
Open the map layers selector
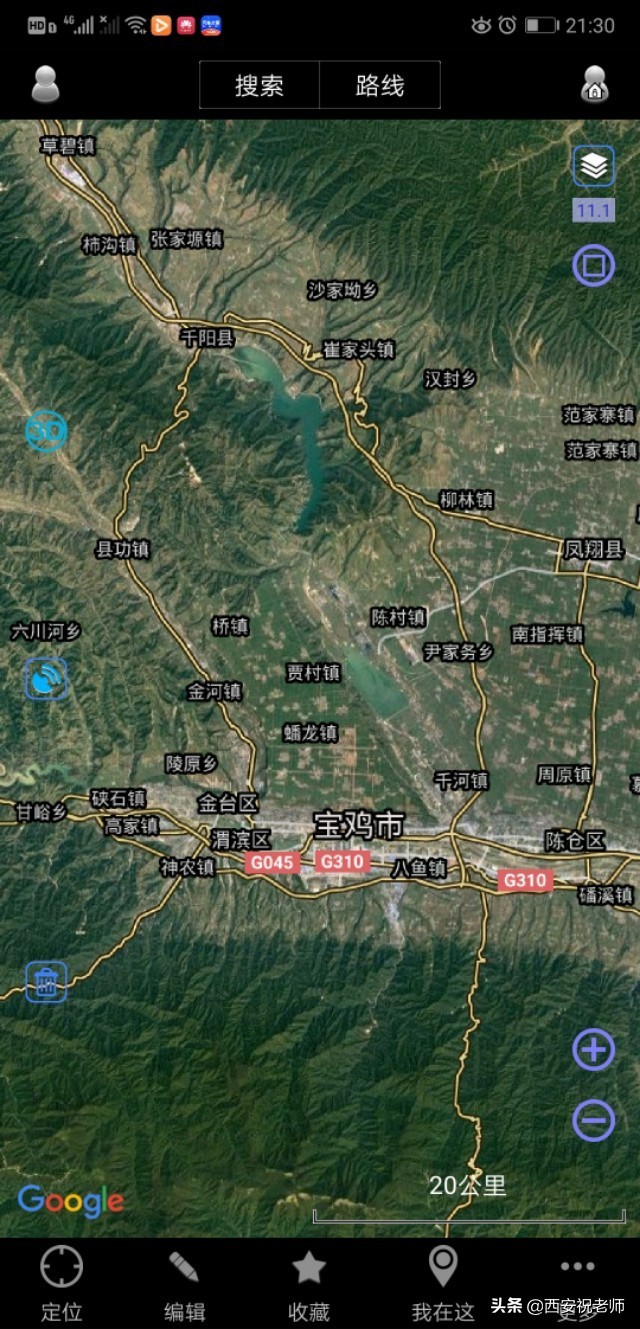pos(594,166)
